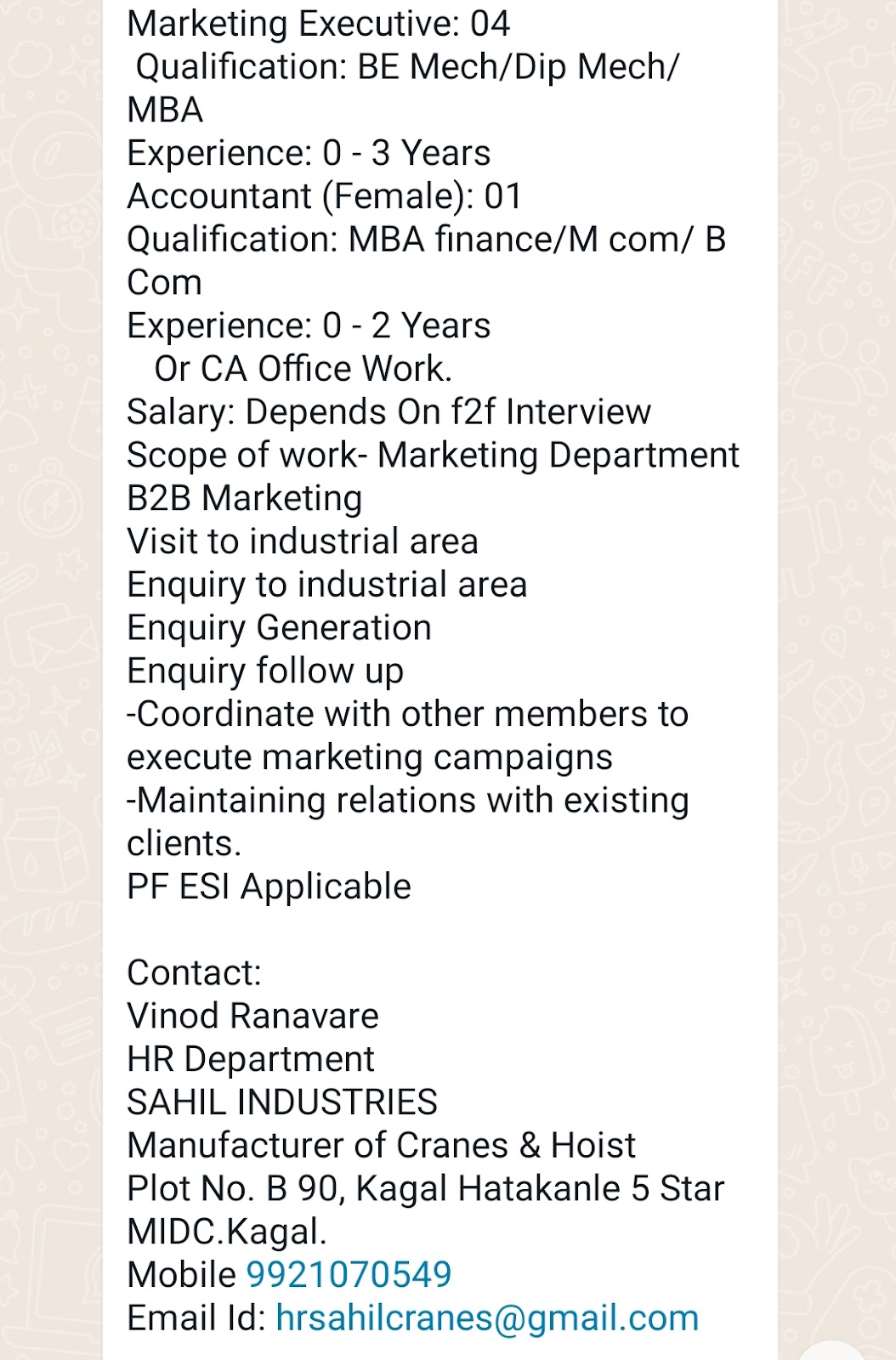This screenshot has width=896, height=1360.
Task: Call the mobile number 9921070549
Action: [x=349, y=1275]
